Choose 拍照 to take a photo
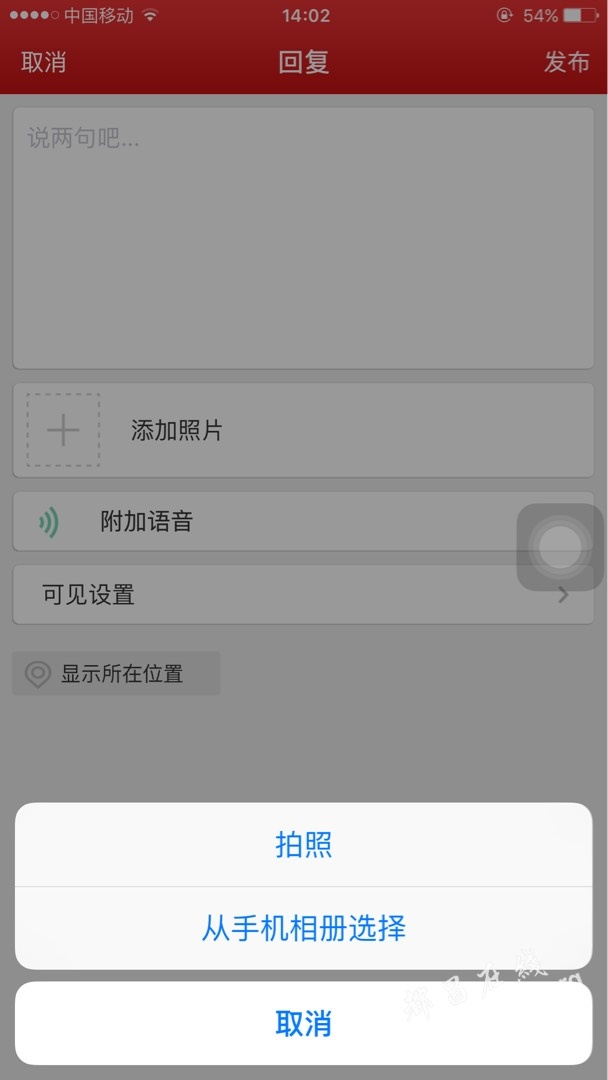This screenshot has height=1080, width=608. coord(304,844)
